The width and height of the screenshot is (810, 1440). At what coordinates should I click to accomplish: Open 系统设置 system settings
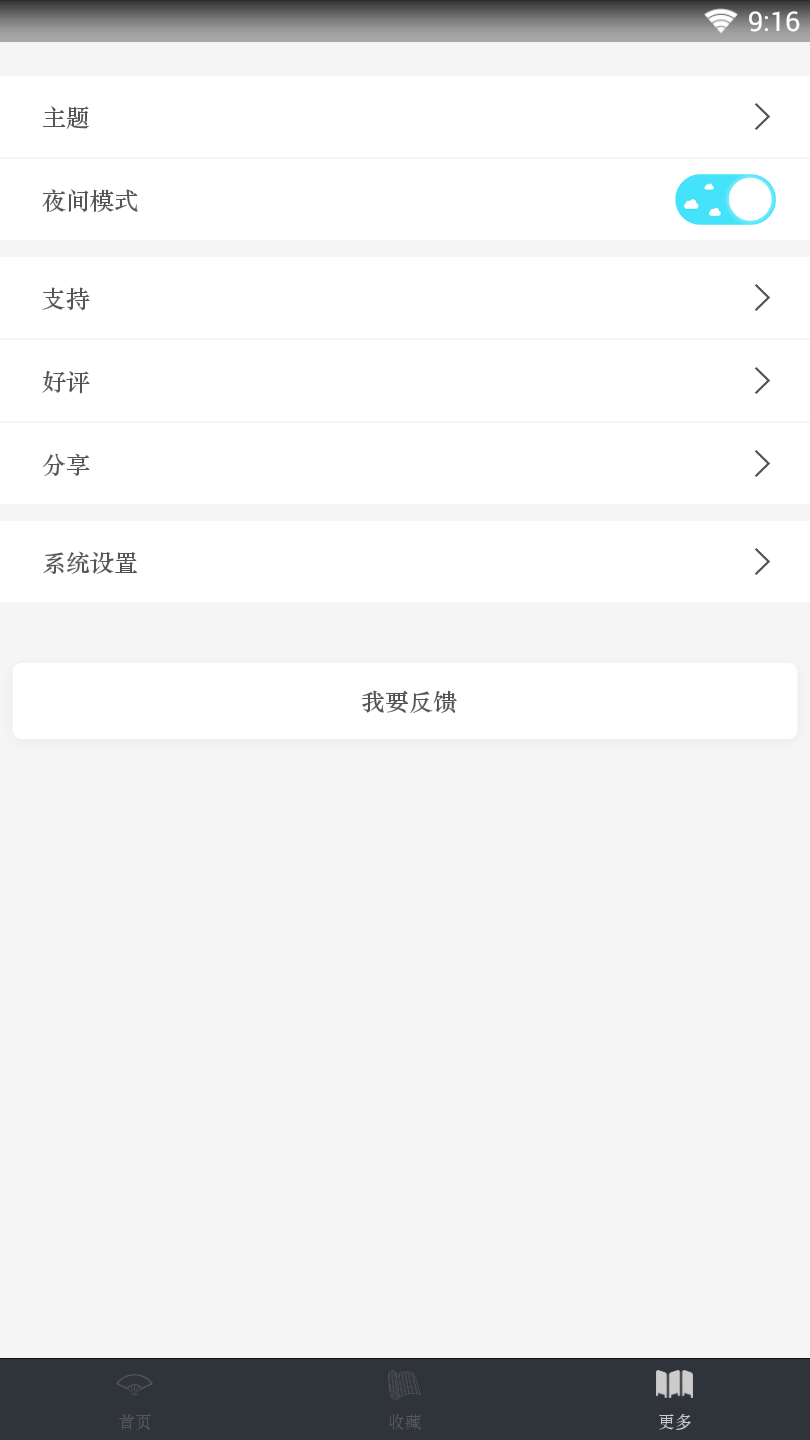click(405, 562)
